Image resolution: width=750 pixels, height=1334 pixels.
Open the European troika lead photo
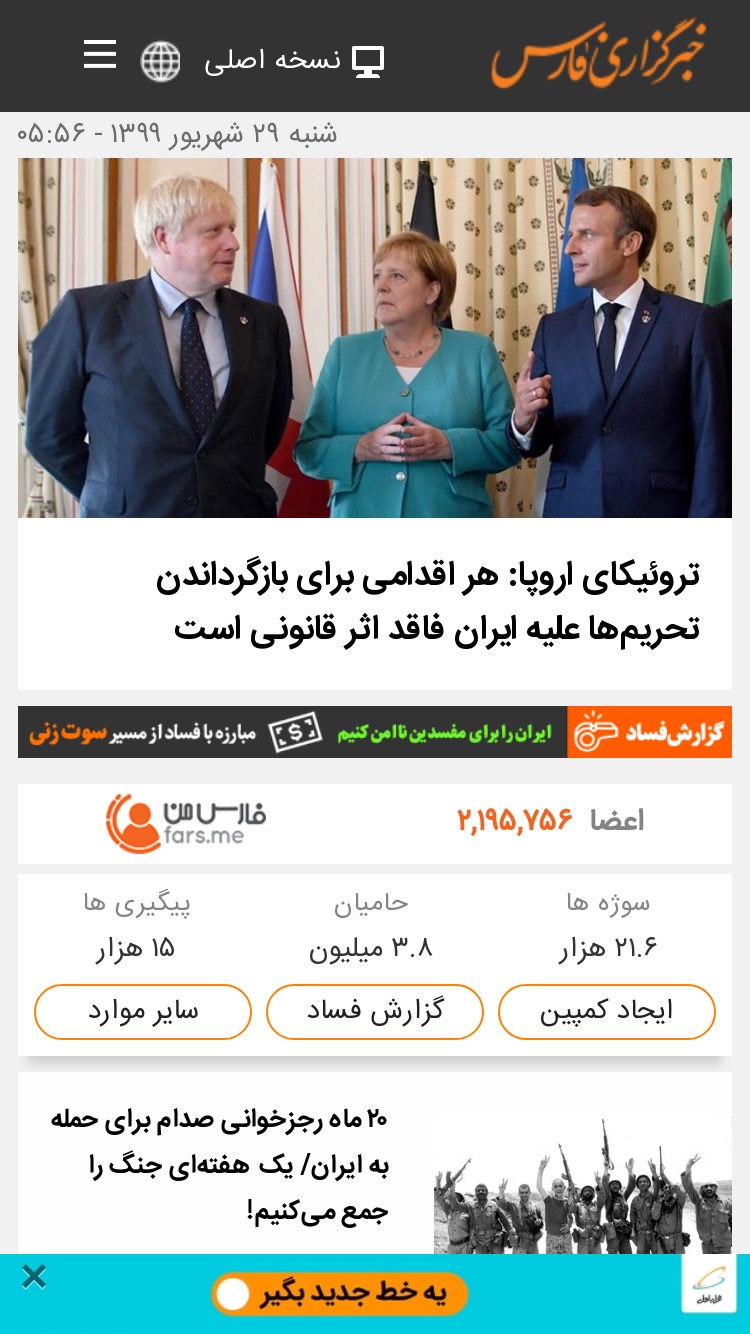pos(375,337)
